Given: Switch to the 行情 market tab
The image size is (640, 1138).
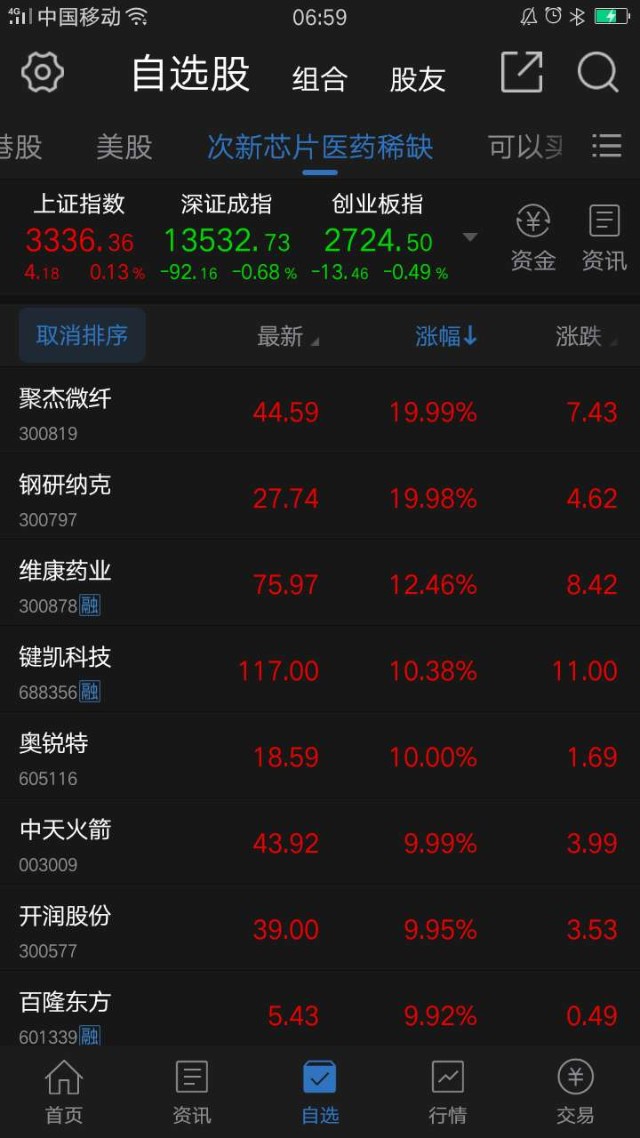Looking at the screenshot, I should tap(448, 1092).
